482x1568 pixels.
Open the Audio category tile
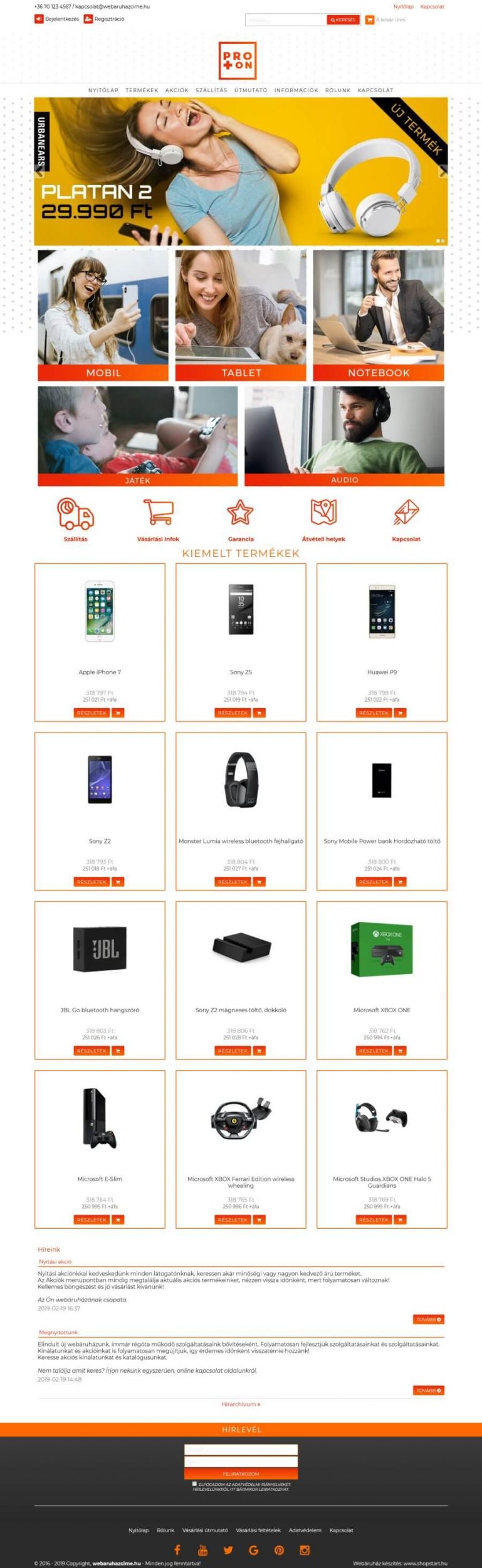[x=344, y=436]
